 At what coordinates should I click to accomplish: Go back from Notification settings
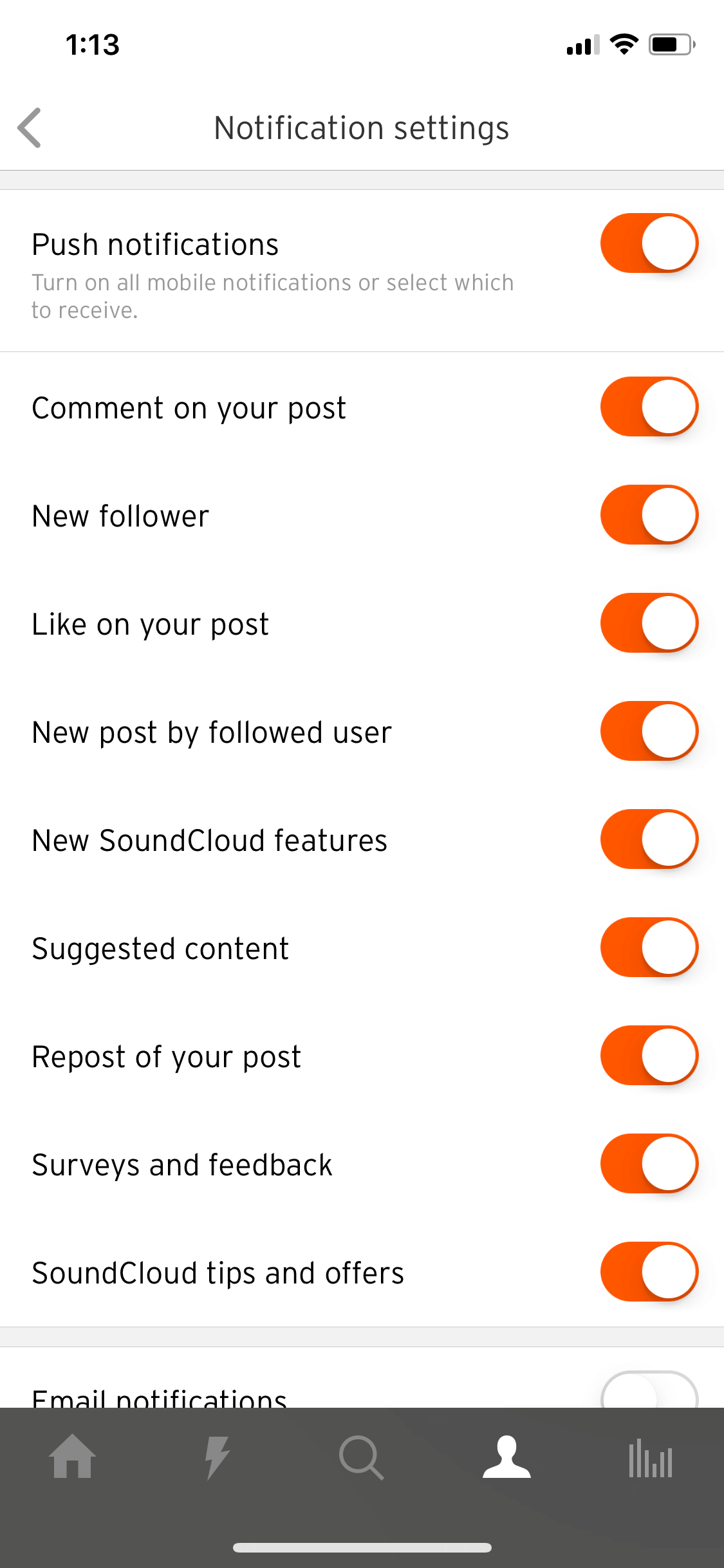click(30, 127)
